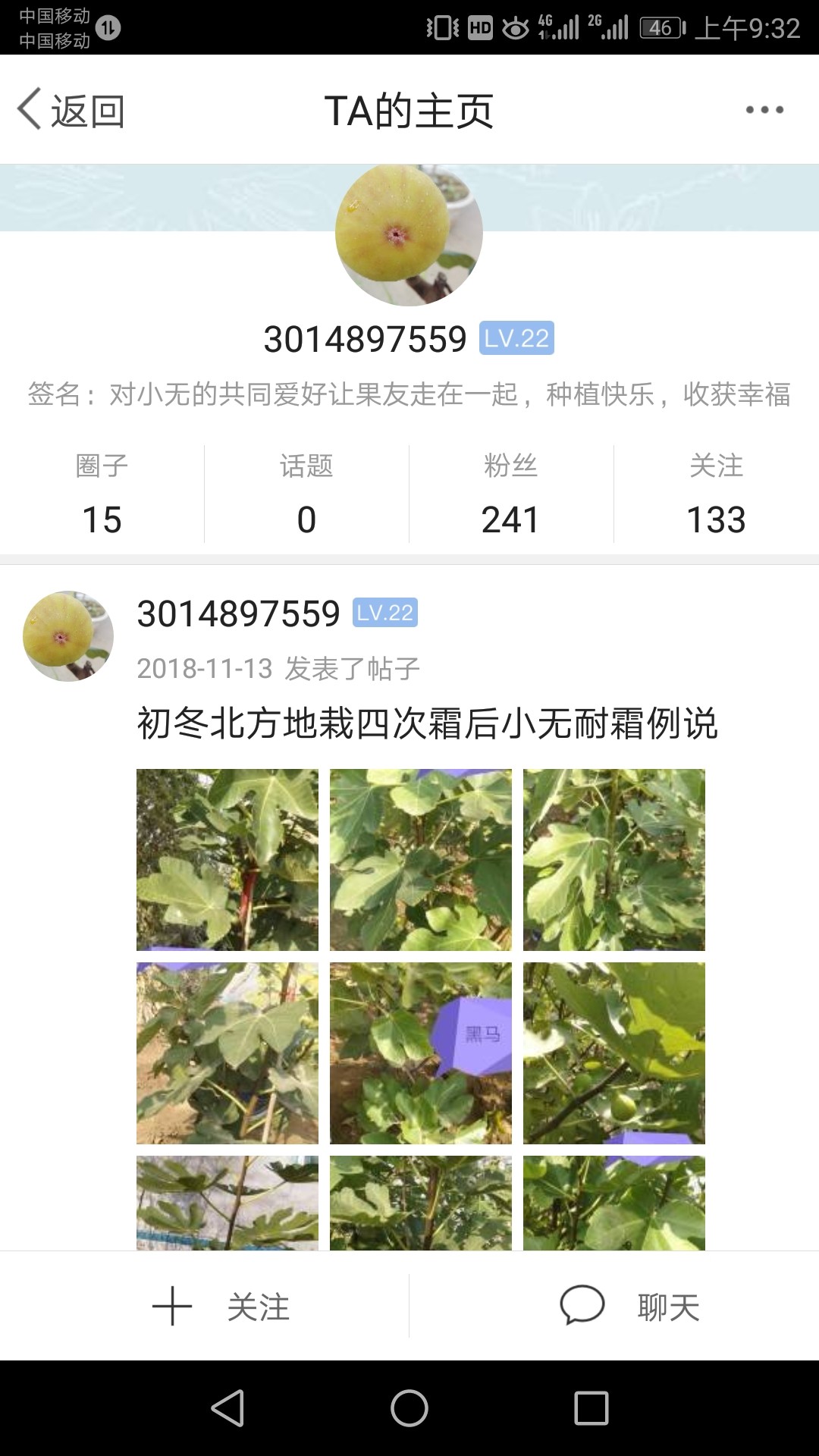Start a chat via 聊天 button
819x1456 pixels.
point(629,1306)
